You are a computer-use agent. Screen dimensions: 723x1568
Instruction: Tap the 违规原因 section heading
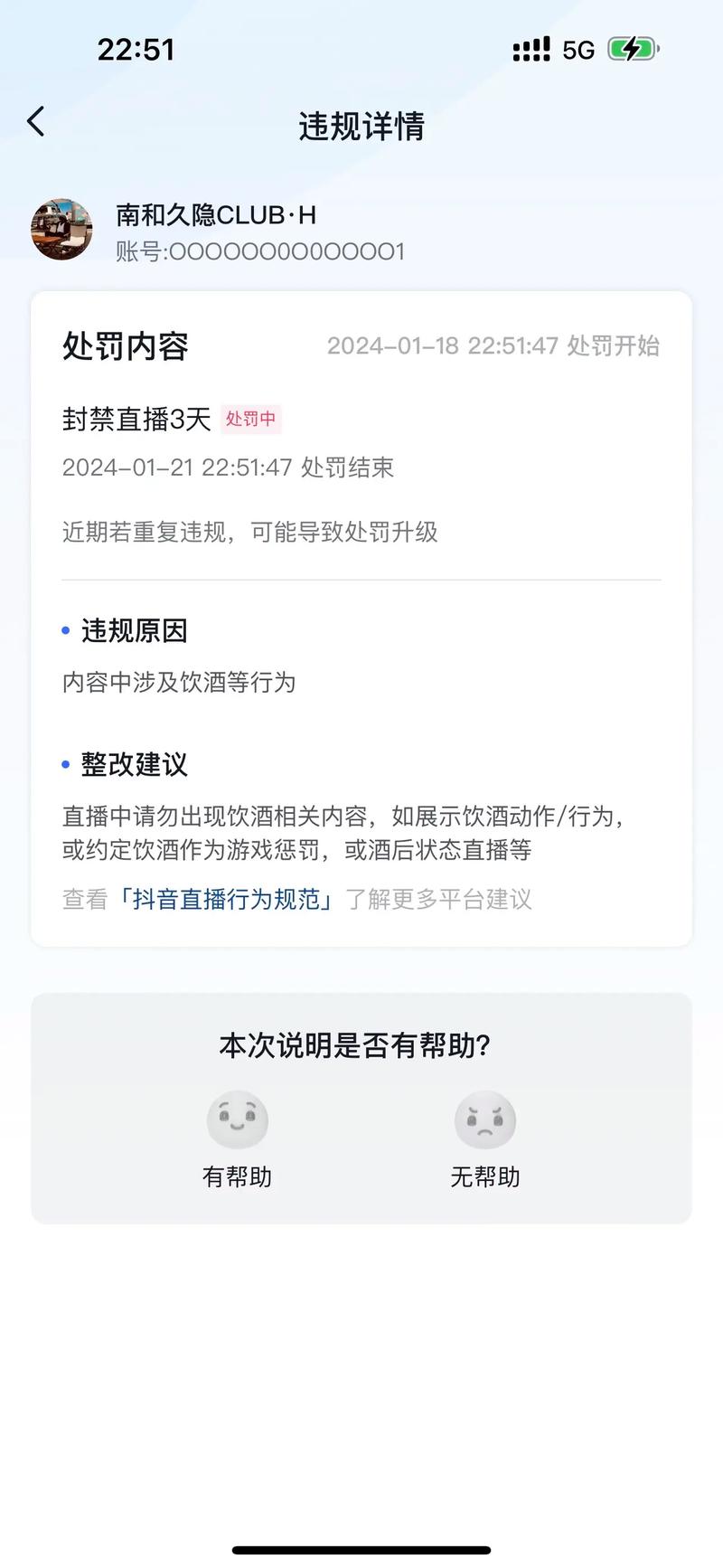click(134, 630)
